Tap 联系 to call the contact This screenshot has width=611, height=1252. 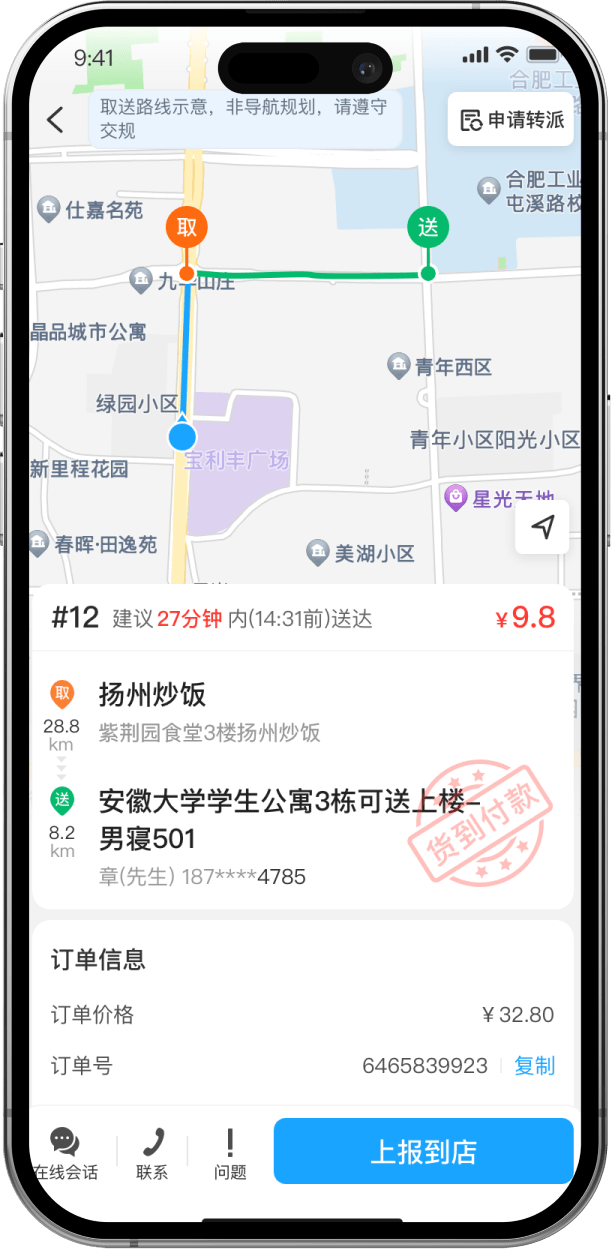click(152, 1154)
